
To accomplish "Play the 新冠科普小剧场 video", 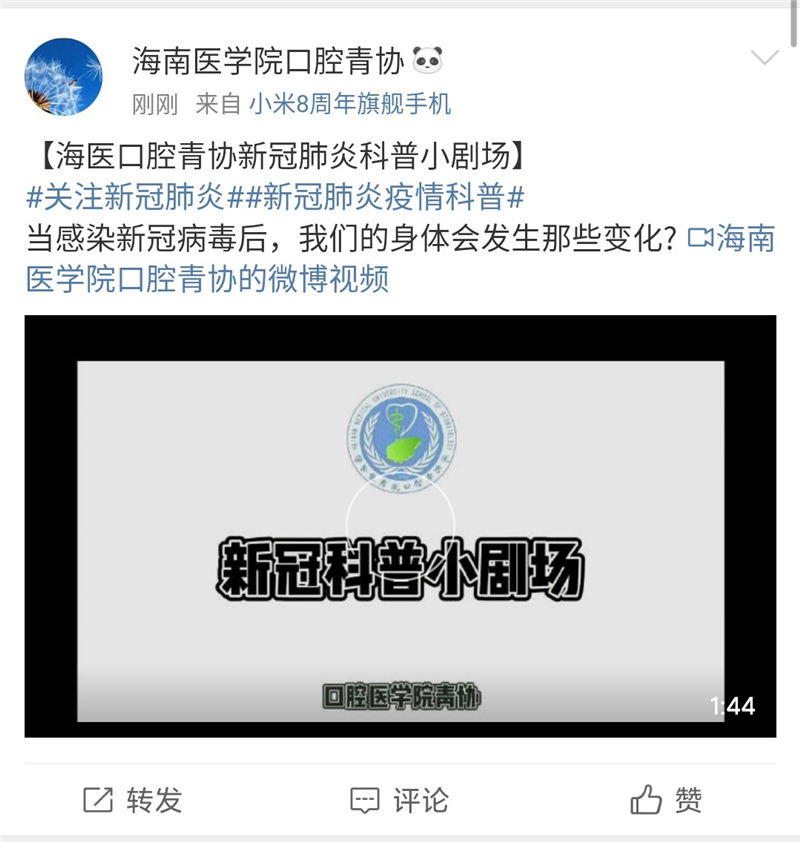I will [400, 526].
